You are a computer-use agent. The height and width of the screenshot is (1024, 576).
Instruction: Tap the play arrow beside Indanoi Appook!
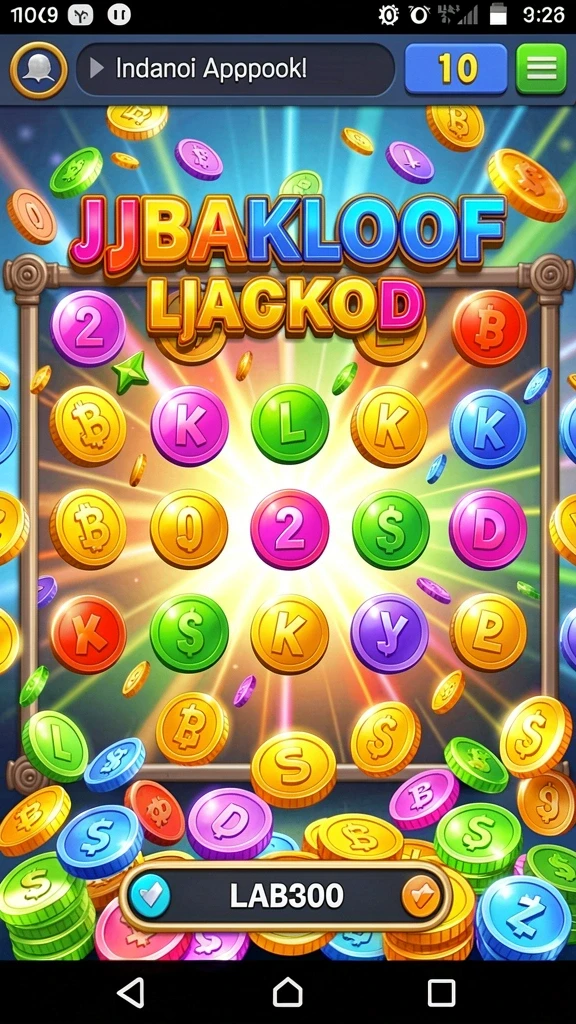coord(97,69)
